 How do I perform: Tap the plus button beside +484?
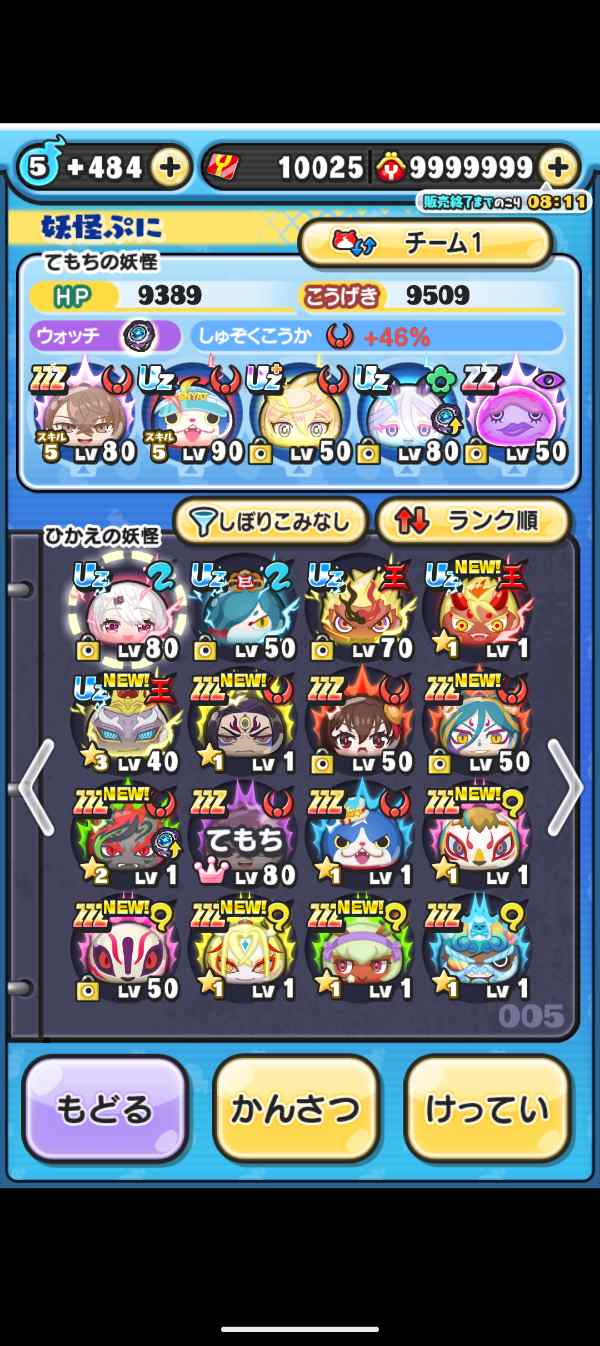(x=170, y=167)
